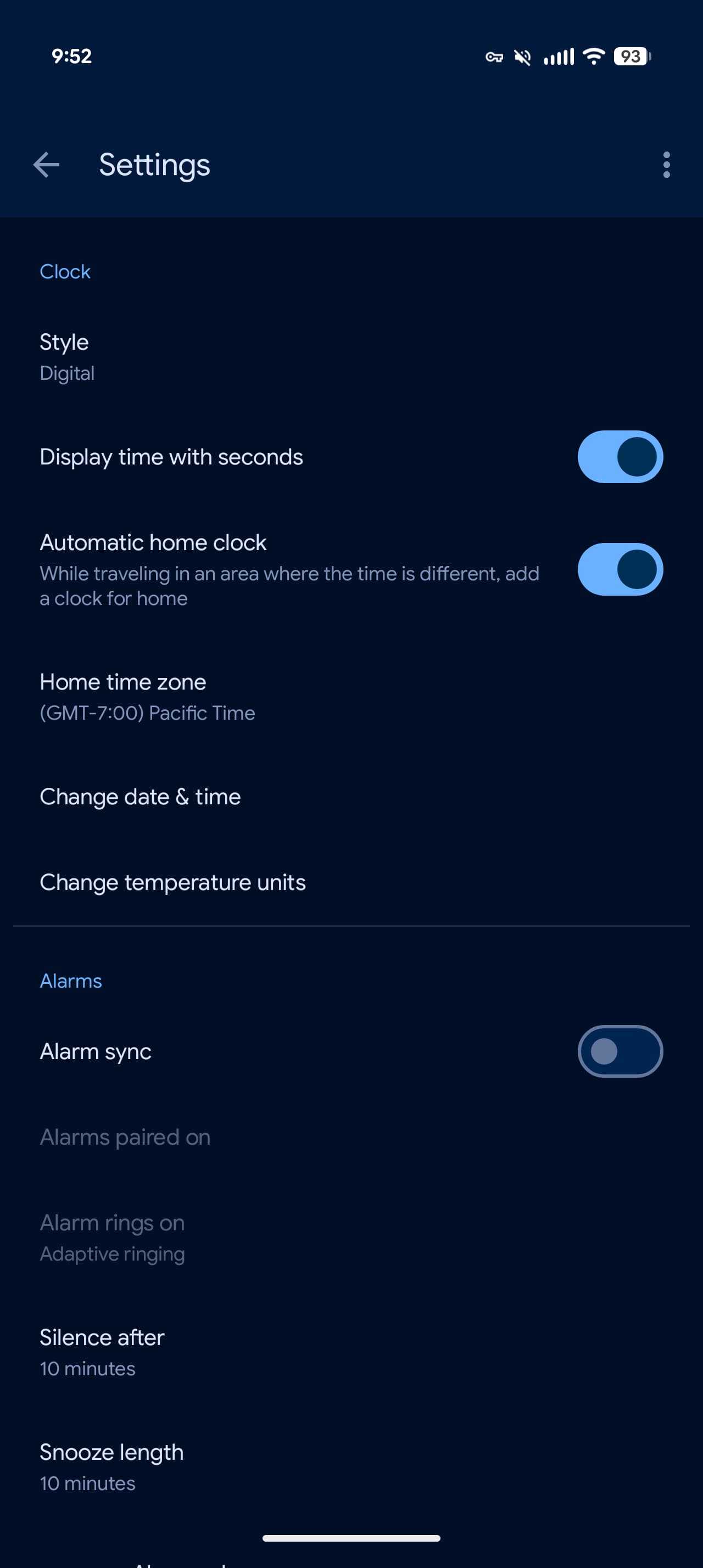The image size is (703, 1568).
Task: Go back from Settings
Action: click(x=46, y=165)
